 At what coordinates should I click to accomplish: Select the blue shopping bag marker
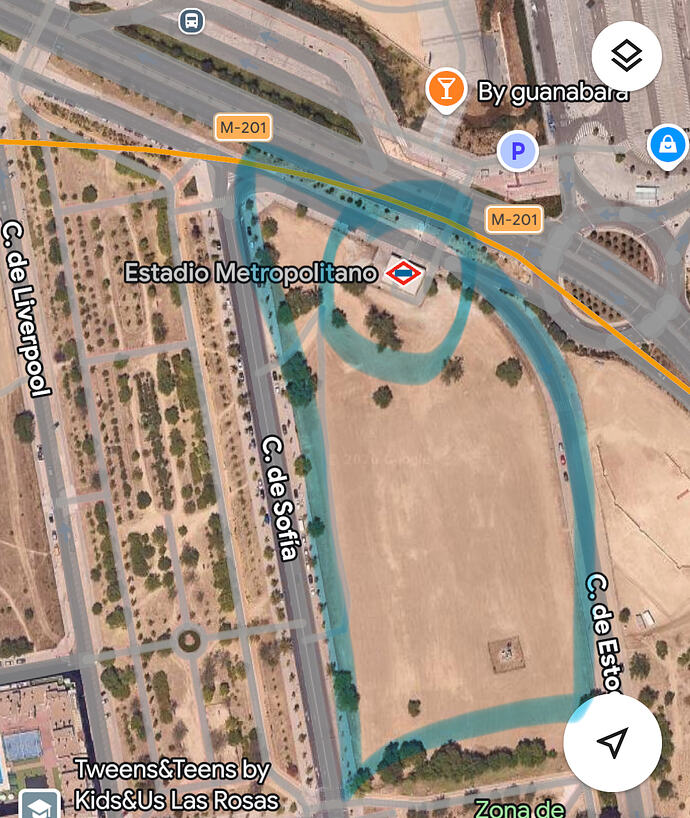tap(667, 145)
